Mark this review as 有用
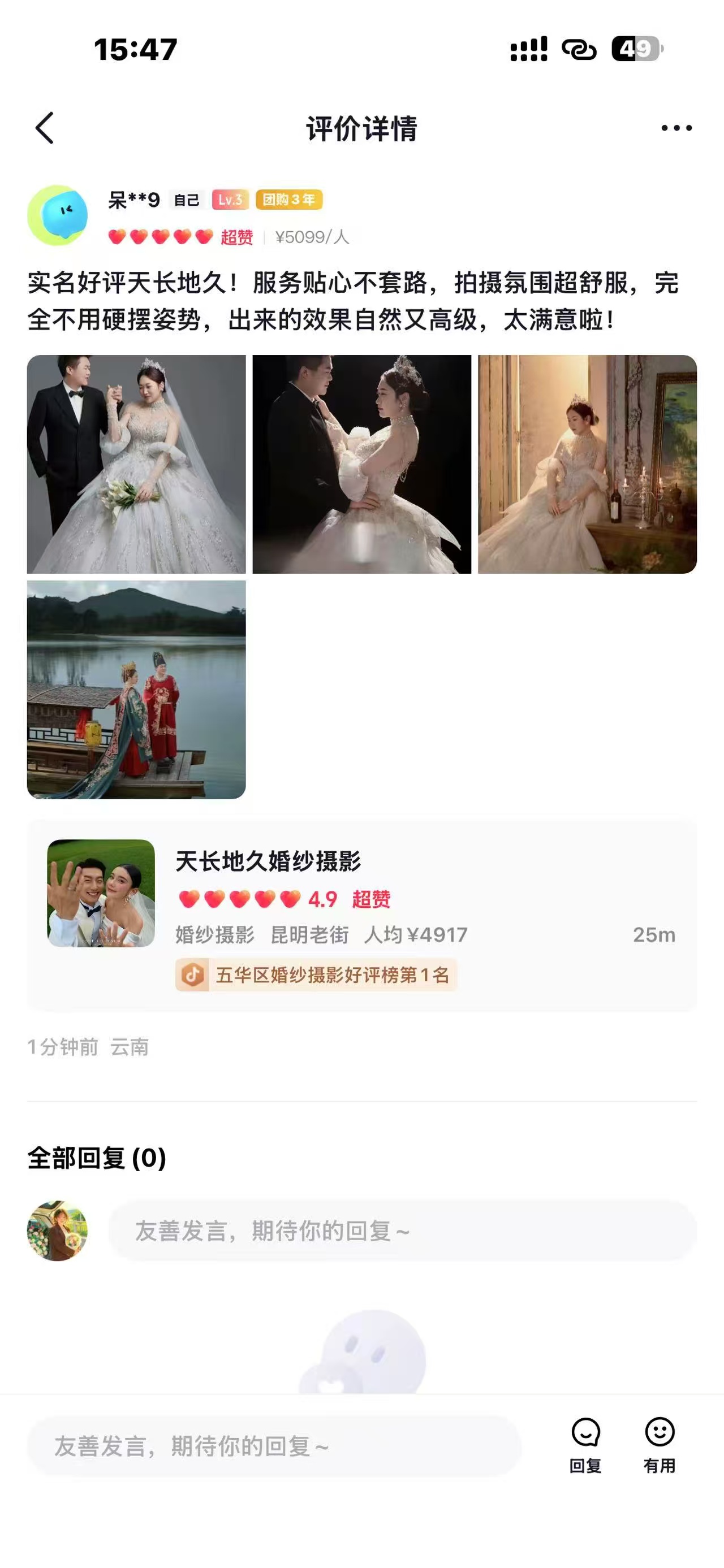The height and width of the screenshot is (1568, 724). pos(660,1445)
